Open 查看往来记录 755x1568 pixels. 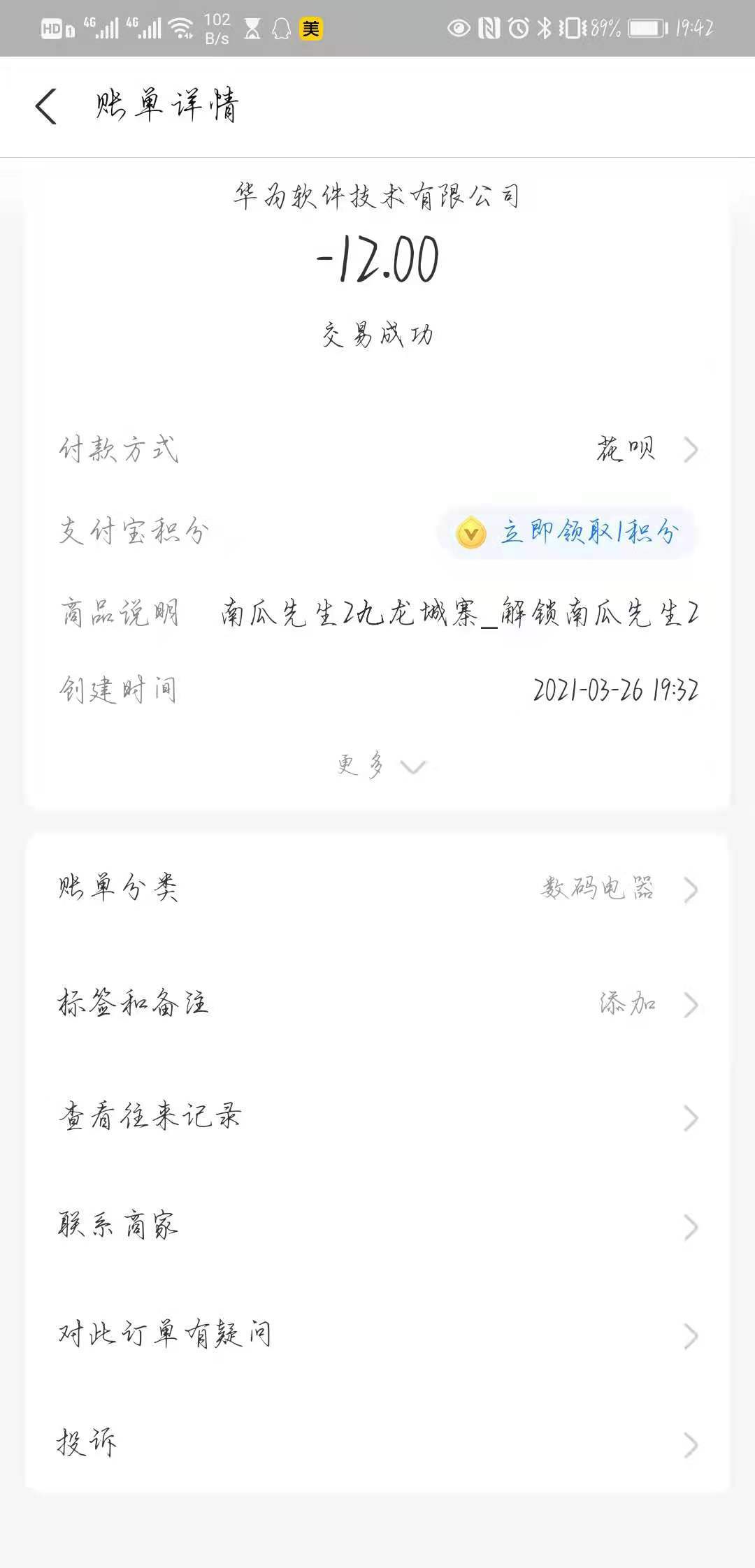(x=377, y=1117)
